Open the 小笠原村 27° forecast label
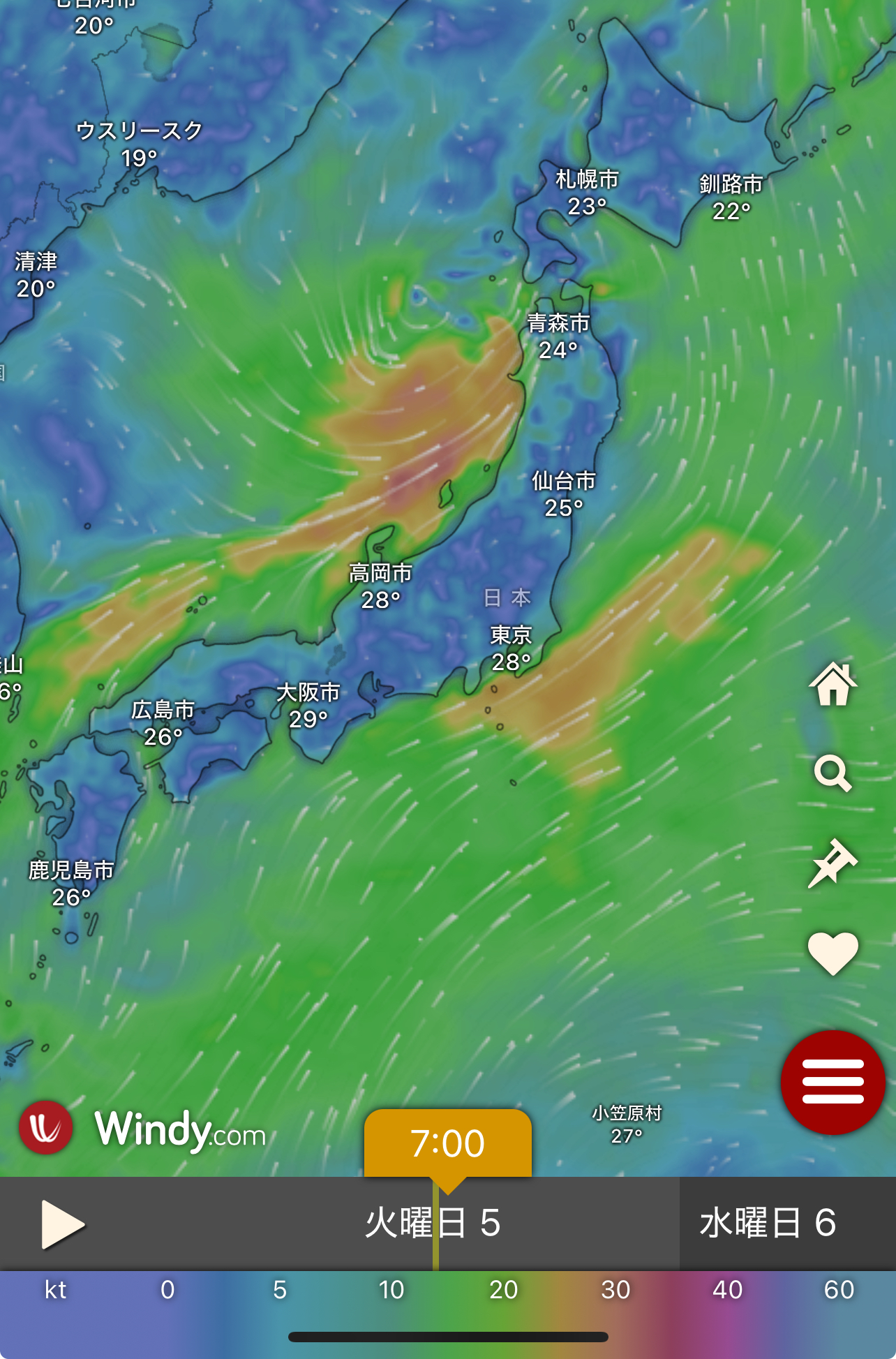 (627, 1124)
